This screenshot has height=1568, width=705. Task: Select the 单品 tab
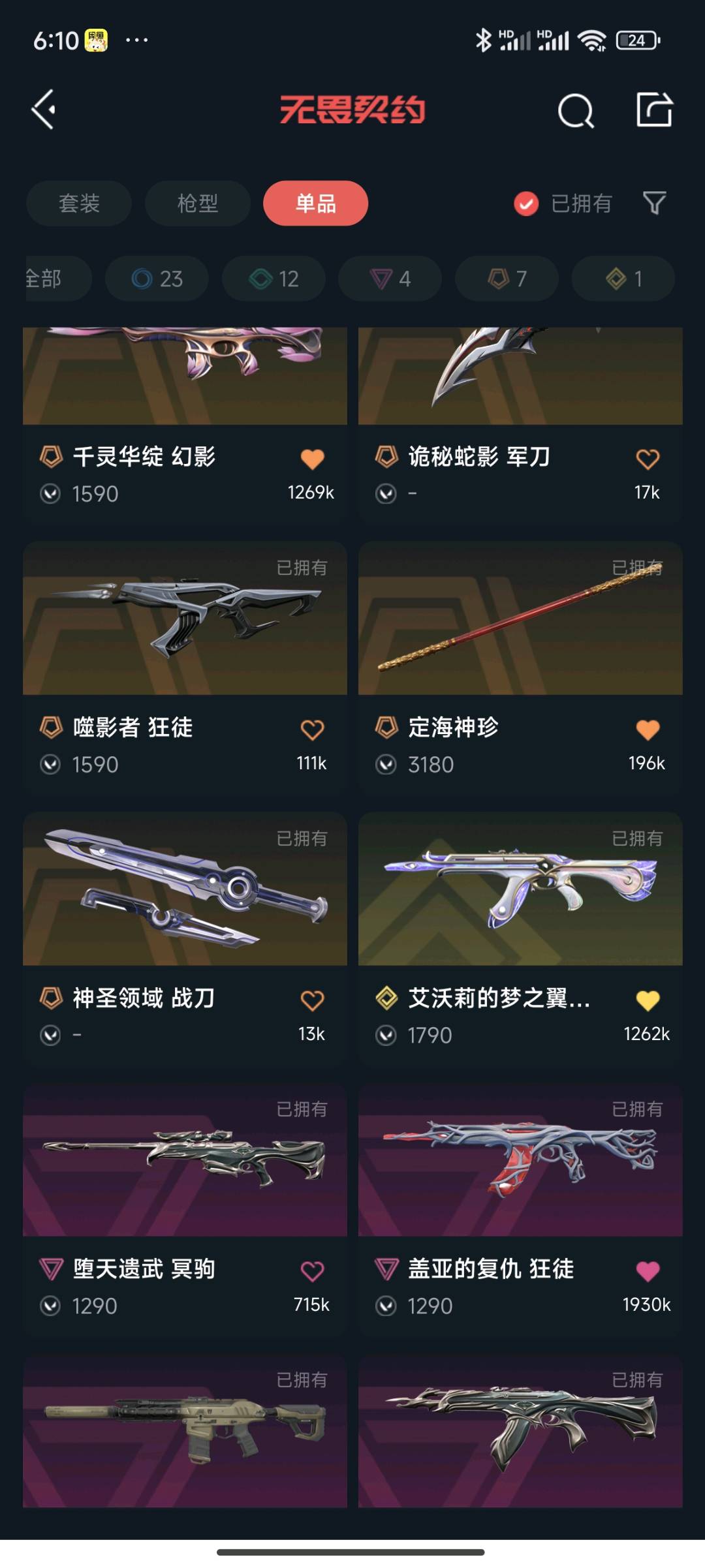tap(315, 204)
